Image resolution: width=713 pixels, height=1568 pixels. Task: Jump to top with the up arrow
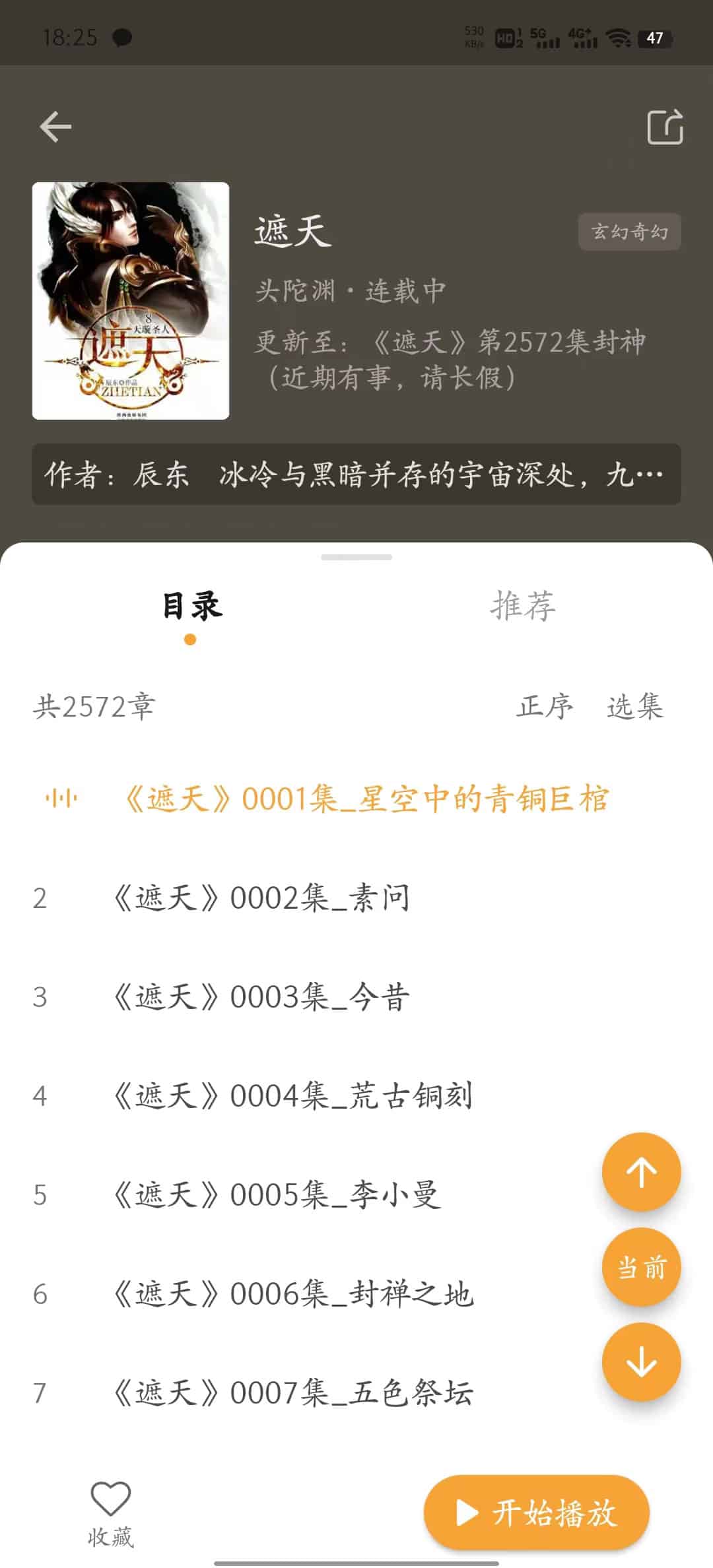pos(641,1172)
